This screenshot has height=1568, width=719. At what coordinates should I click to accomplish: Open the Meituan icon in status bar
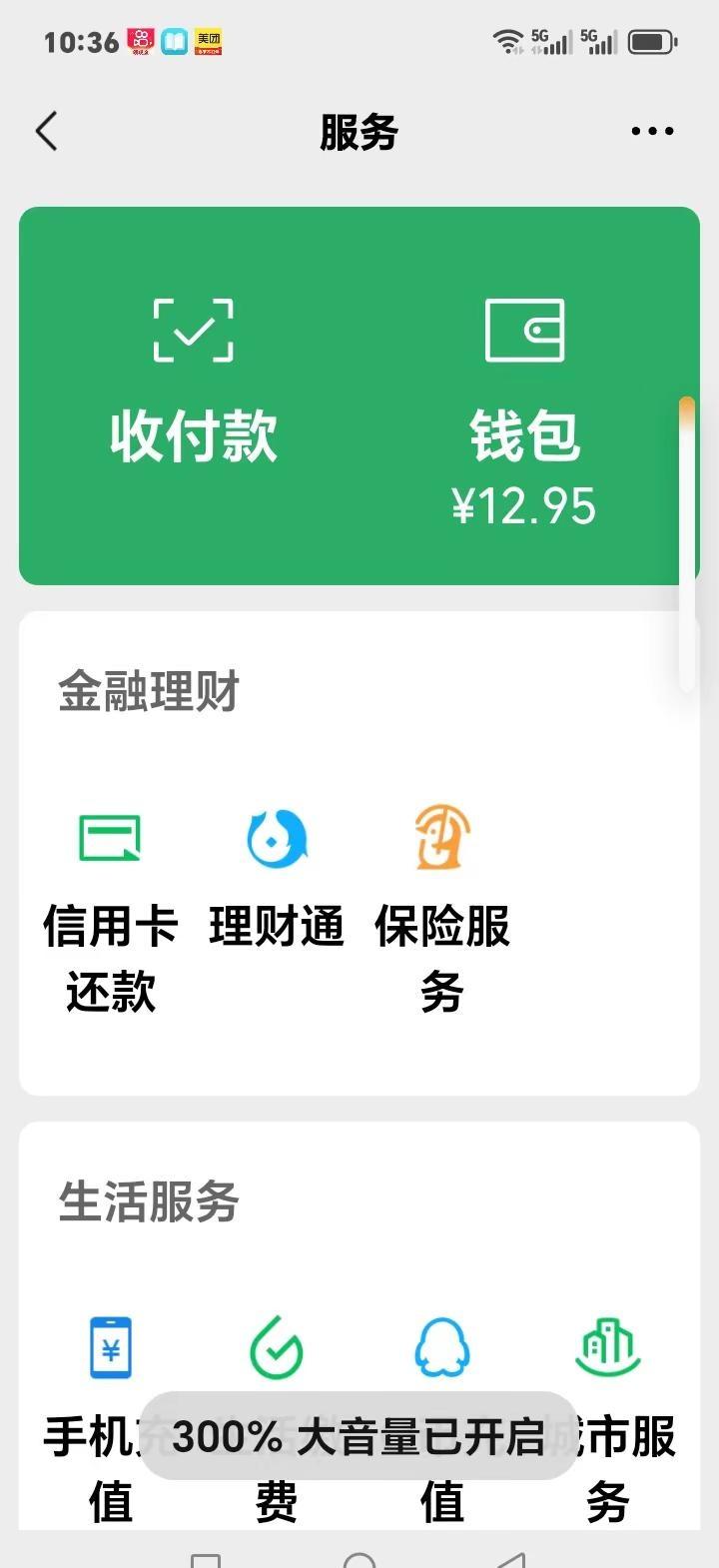point(207,41)
